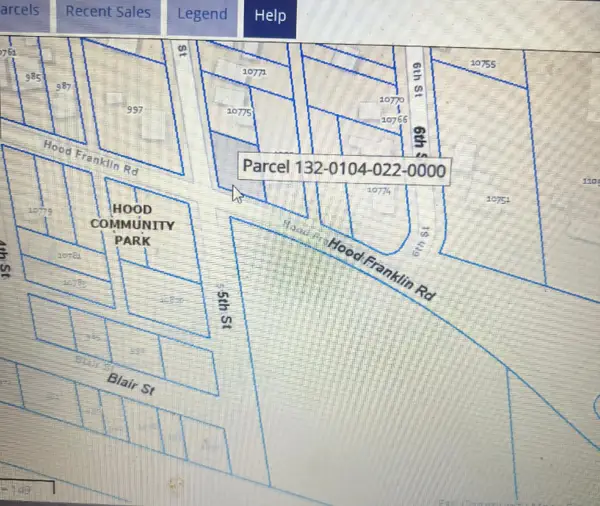
Task: Open the Help section
Action: (270, 15)
